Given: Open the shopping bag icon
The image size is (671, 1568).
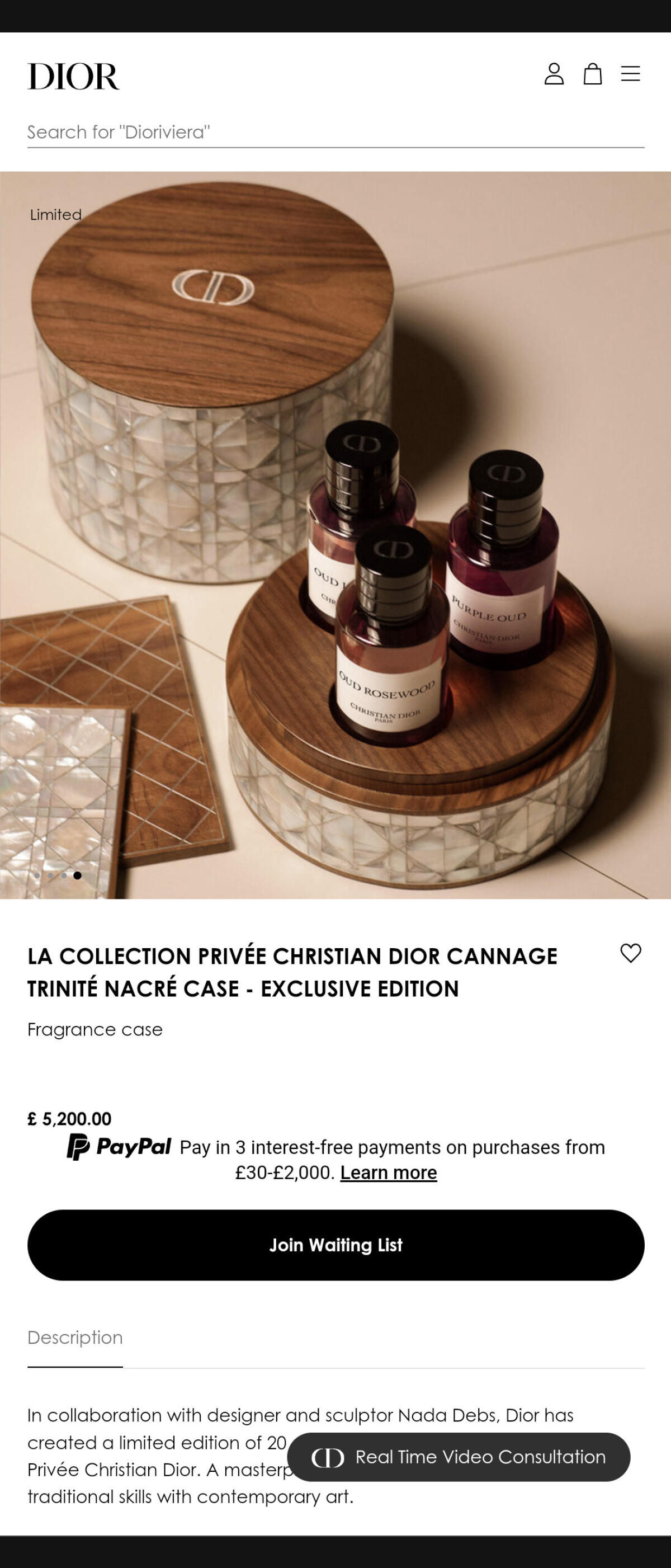Looking at the screenshot, I should click(593, 74).
